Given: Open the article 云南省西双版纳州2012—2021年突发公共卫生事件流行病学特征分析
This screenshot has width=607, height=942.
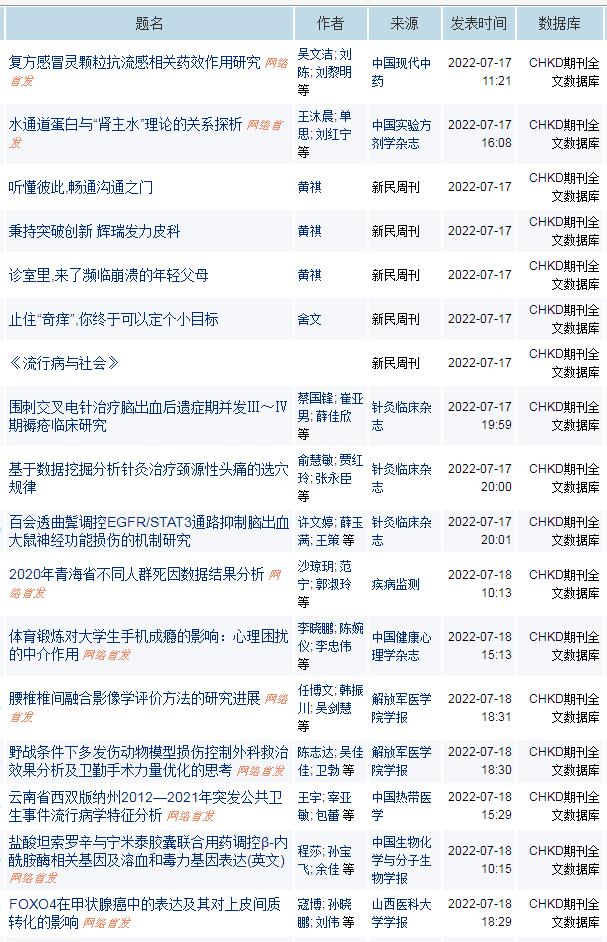Looking at the screenshot, I should click(148, 796).
